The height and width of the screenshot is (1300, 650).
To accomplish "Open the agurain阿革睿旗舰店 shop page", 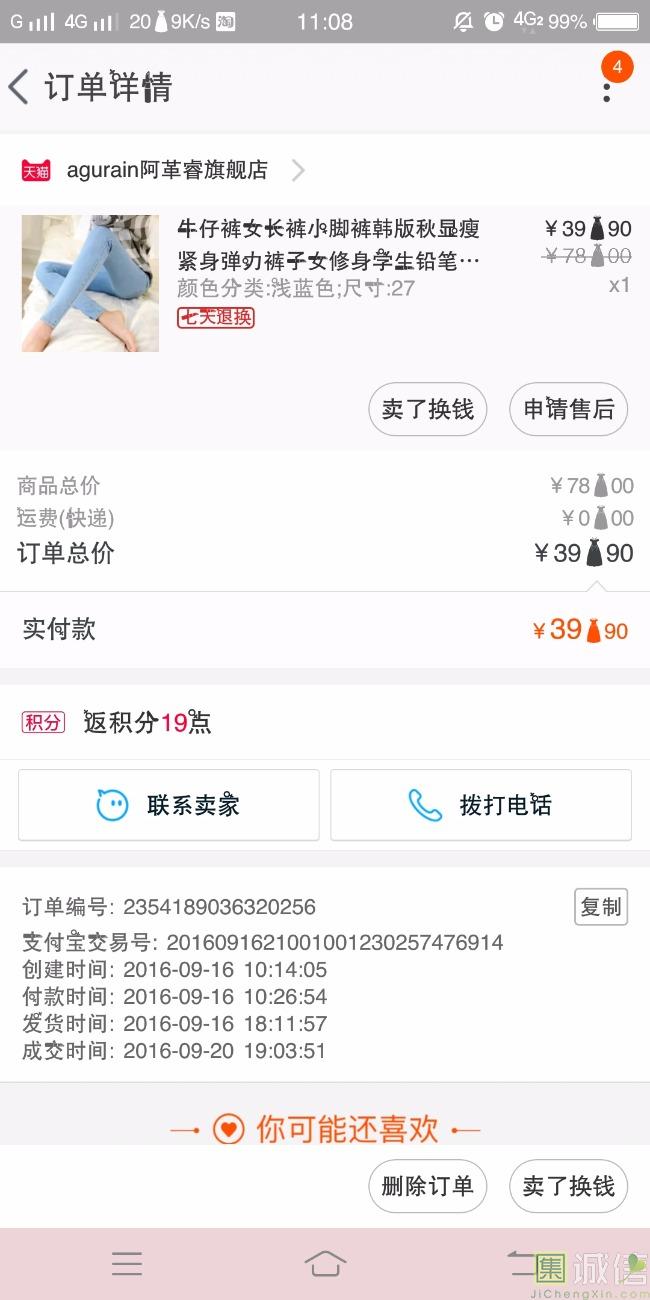I will 167,171.
